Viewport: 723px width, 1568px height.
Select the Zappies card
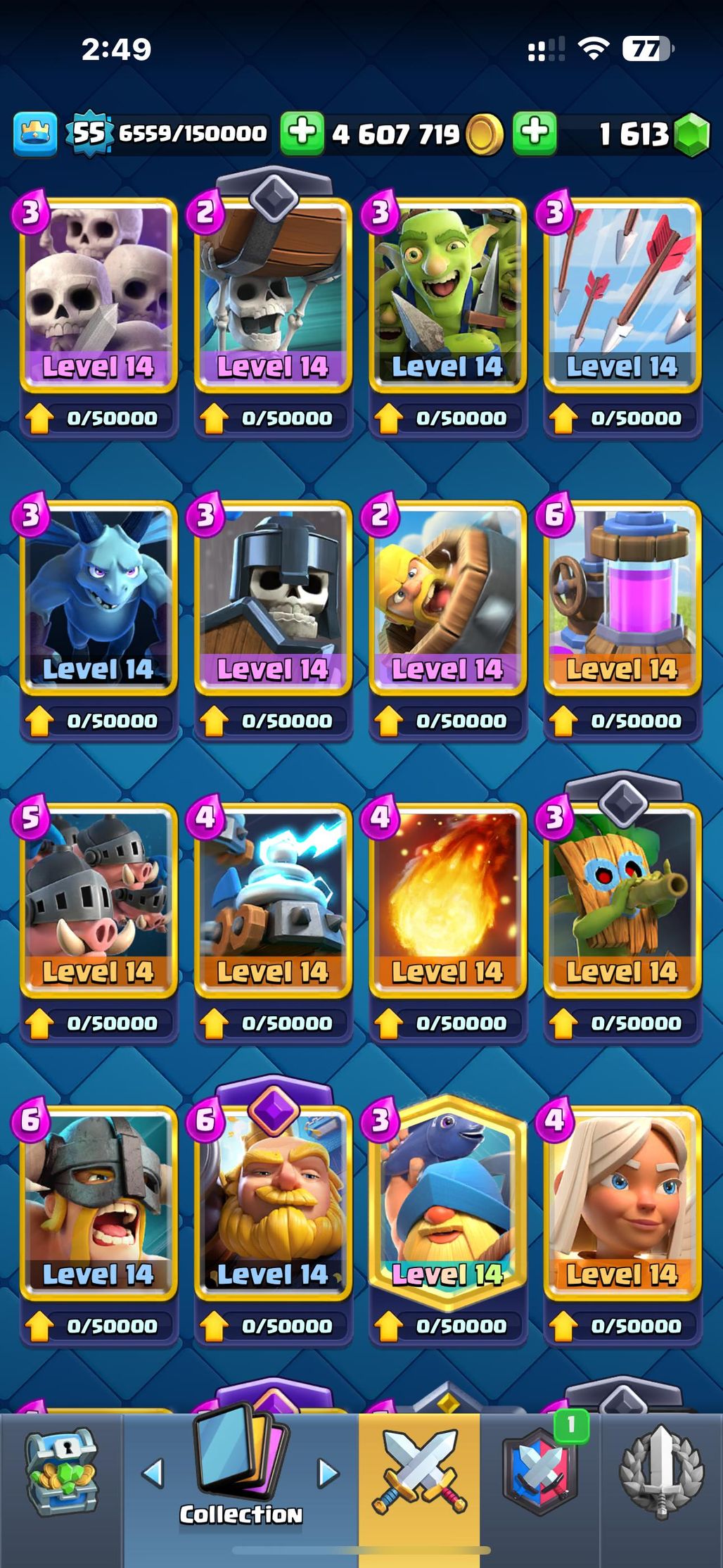tap(272, 901)
